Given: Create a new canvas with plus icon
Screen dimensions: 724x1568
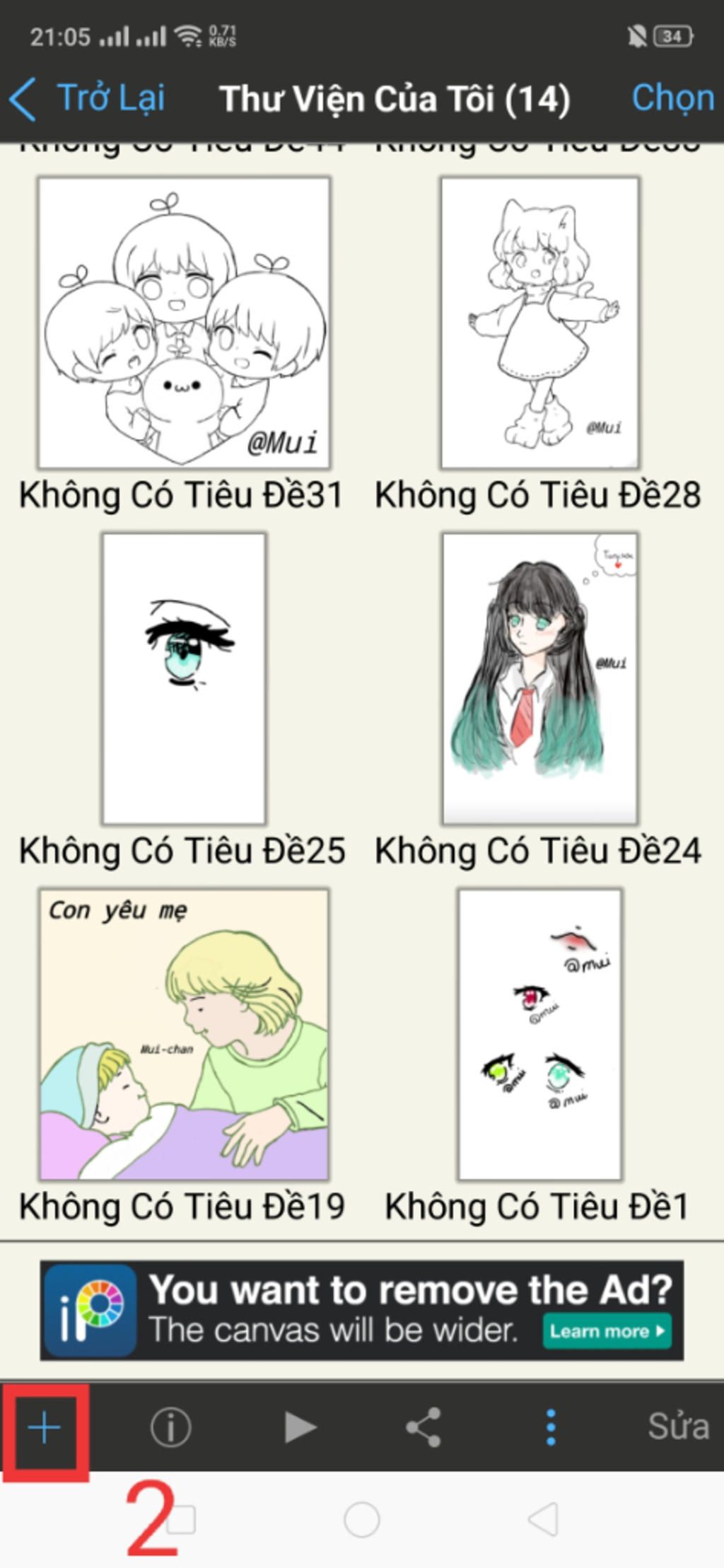Looking at the screenshot, I should tap(45, 1427).
